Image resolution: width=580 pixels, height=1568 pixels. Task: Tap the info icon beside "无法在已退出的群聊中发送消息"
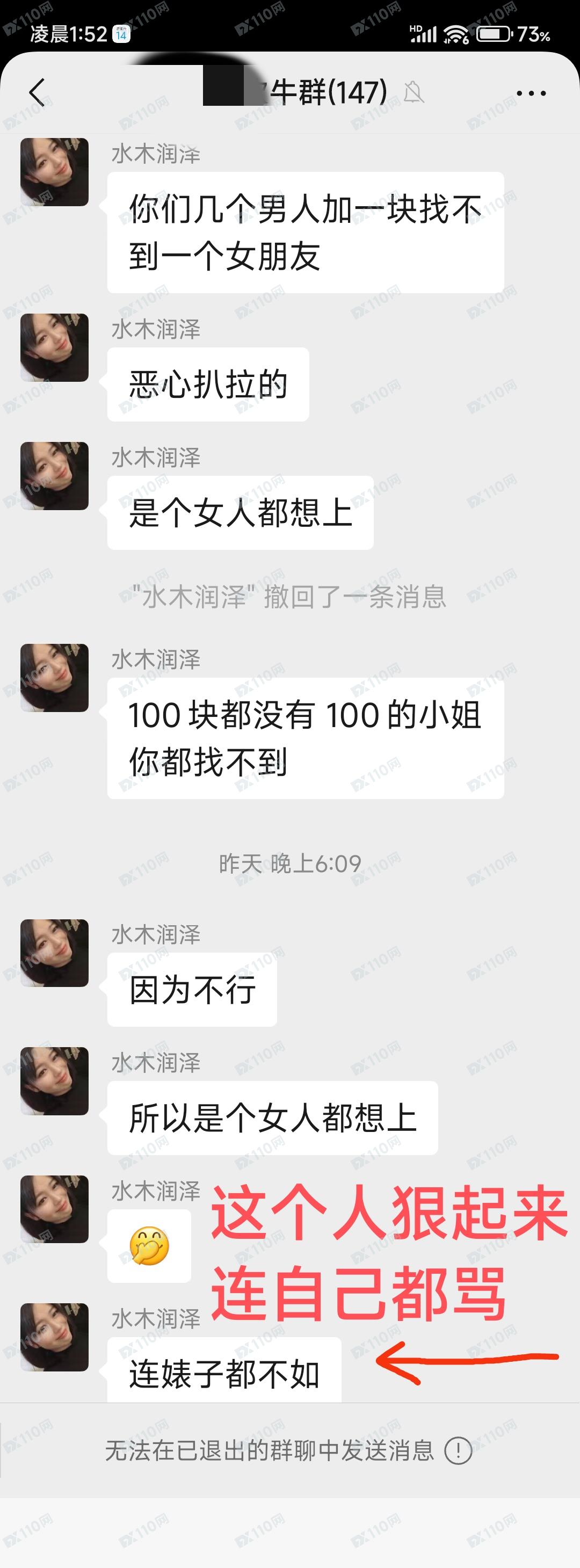458,1451
